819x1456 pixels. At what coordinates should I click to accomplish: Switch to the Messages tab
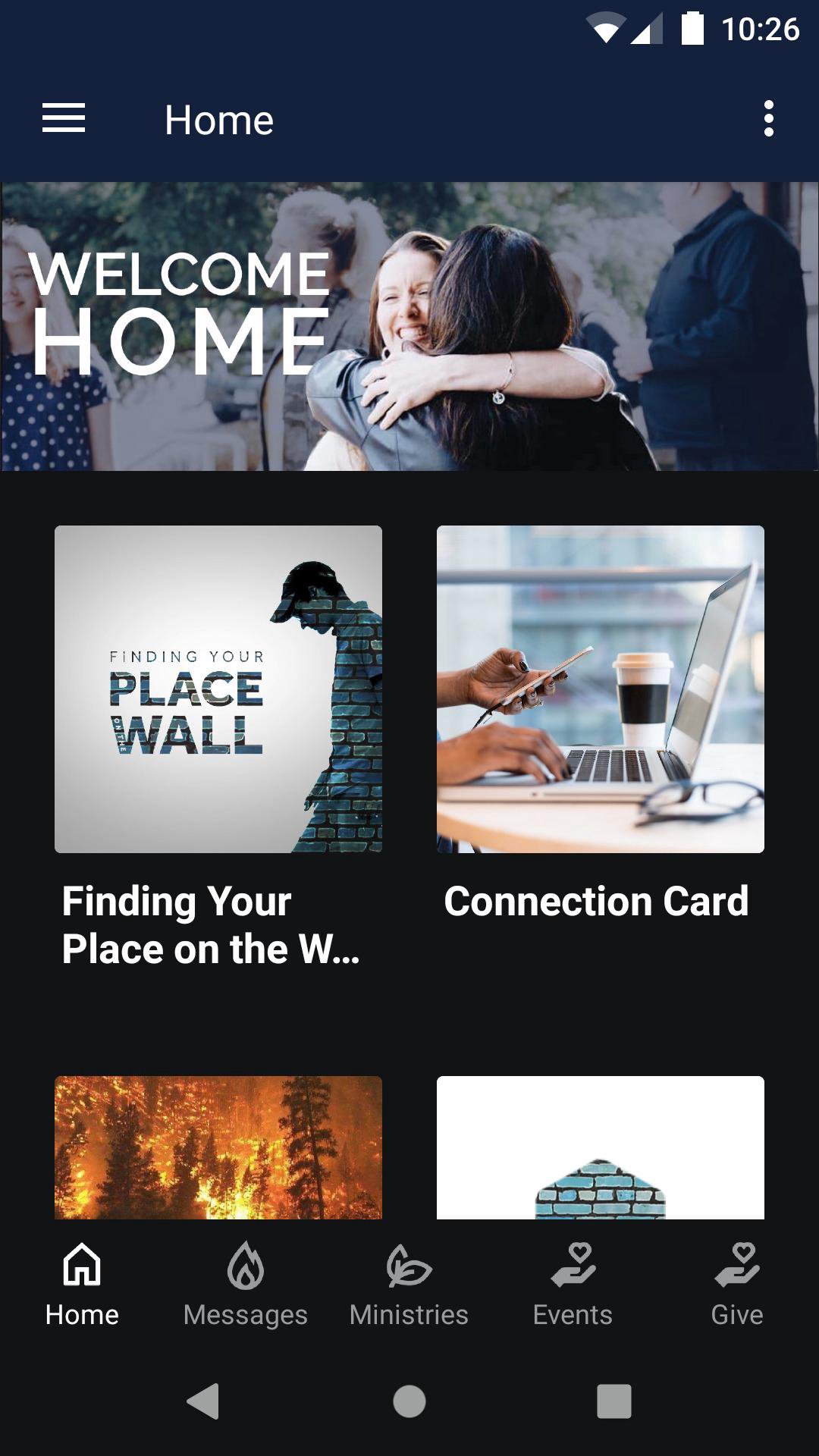point(246,1285)
